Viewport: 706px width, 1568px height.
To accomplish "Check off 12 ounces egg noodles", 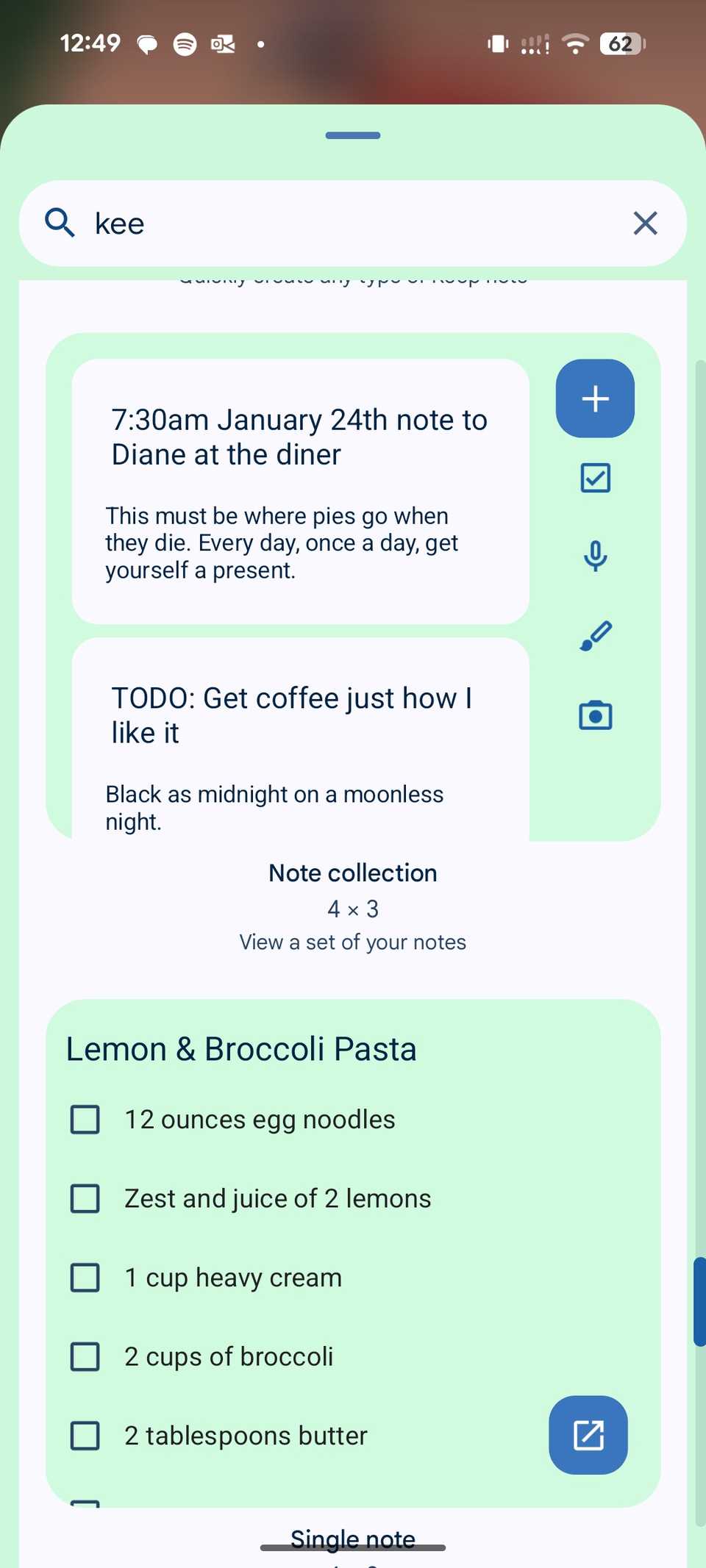I will pyautogui.click(x=85, y=1119).
